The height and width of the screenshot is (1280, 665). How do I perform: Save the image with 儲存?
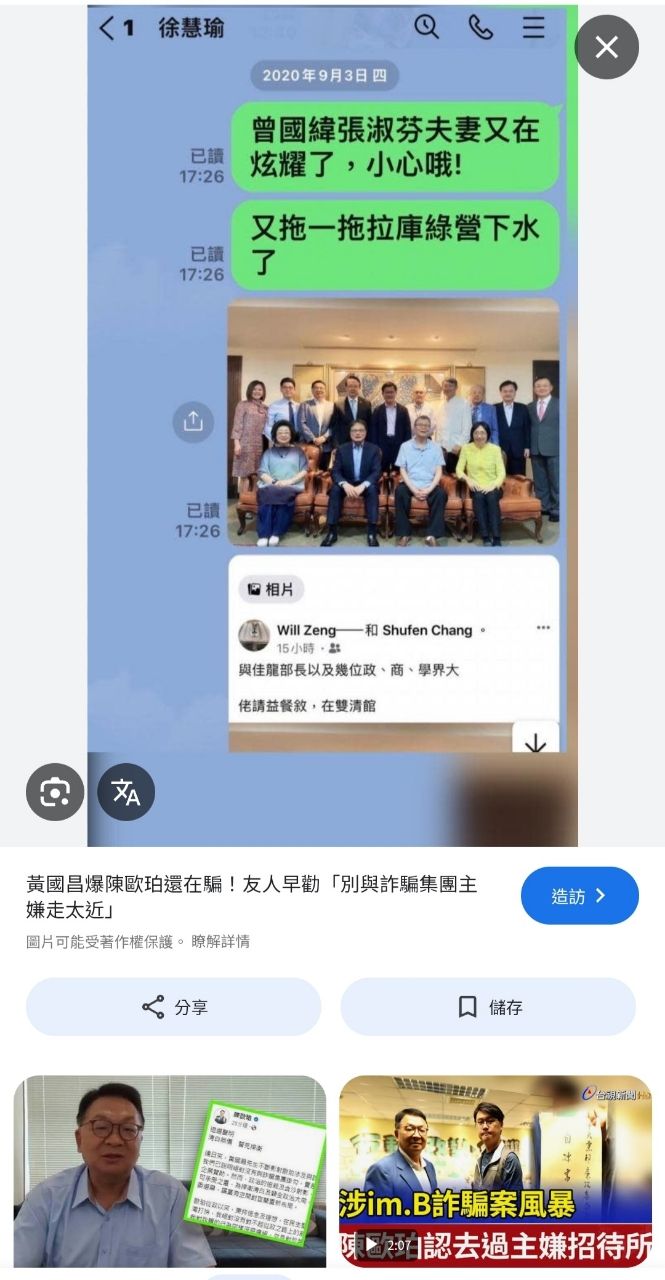(488, 1007)
